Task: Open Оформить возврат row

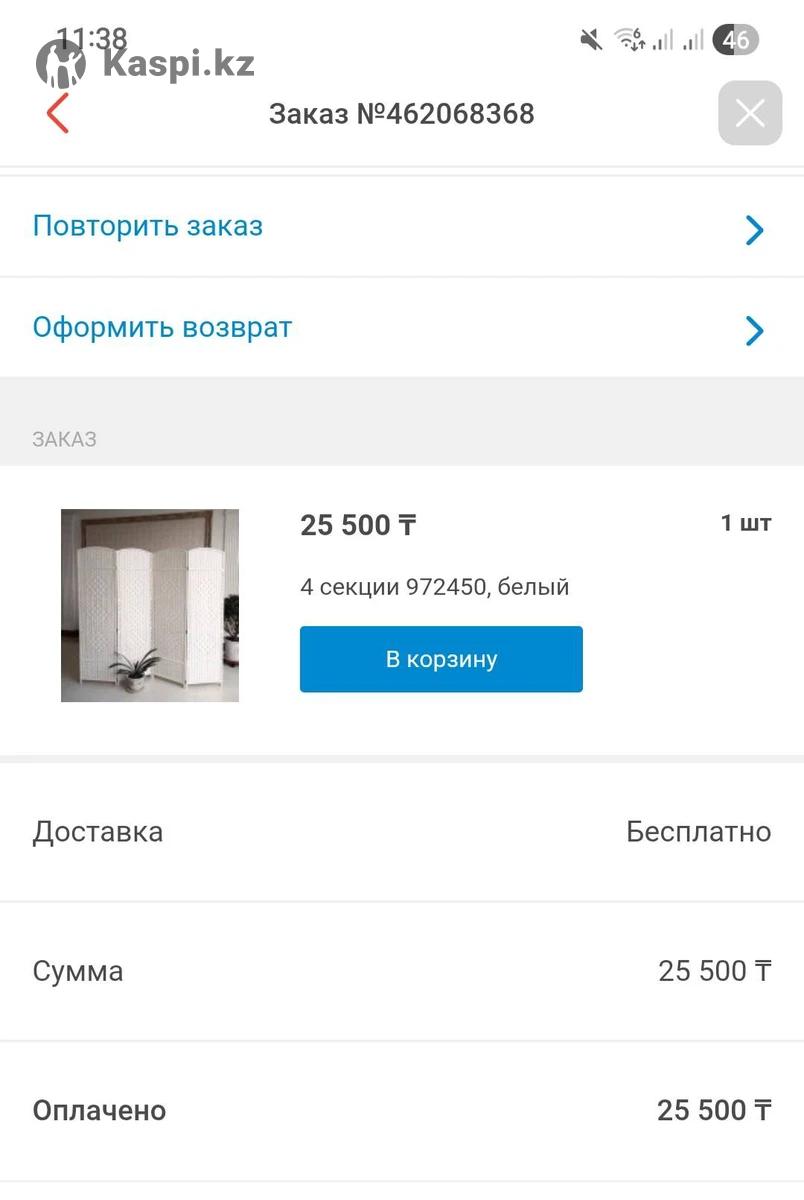Action: click(400, 328)
